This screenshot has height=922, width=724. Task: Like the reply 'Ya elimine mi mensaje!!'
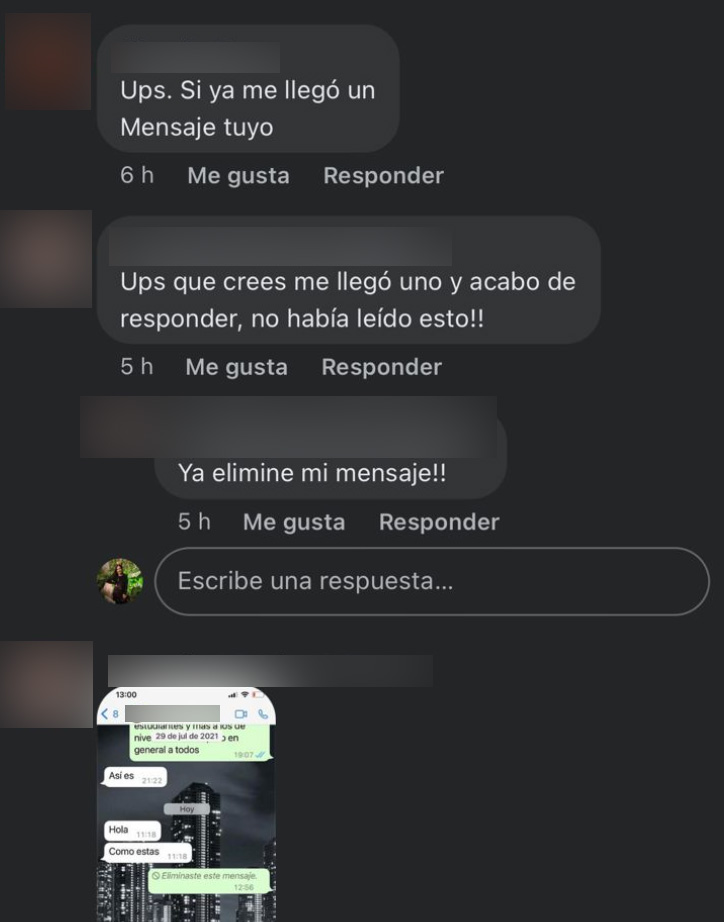coord(293,522)
